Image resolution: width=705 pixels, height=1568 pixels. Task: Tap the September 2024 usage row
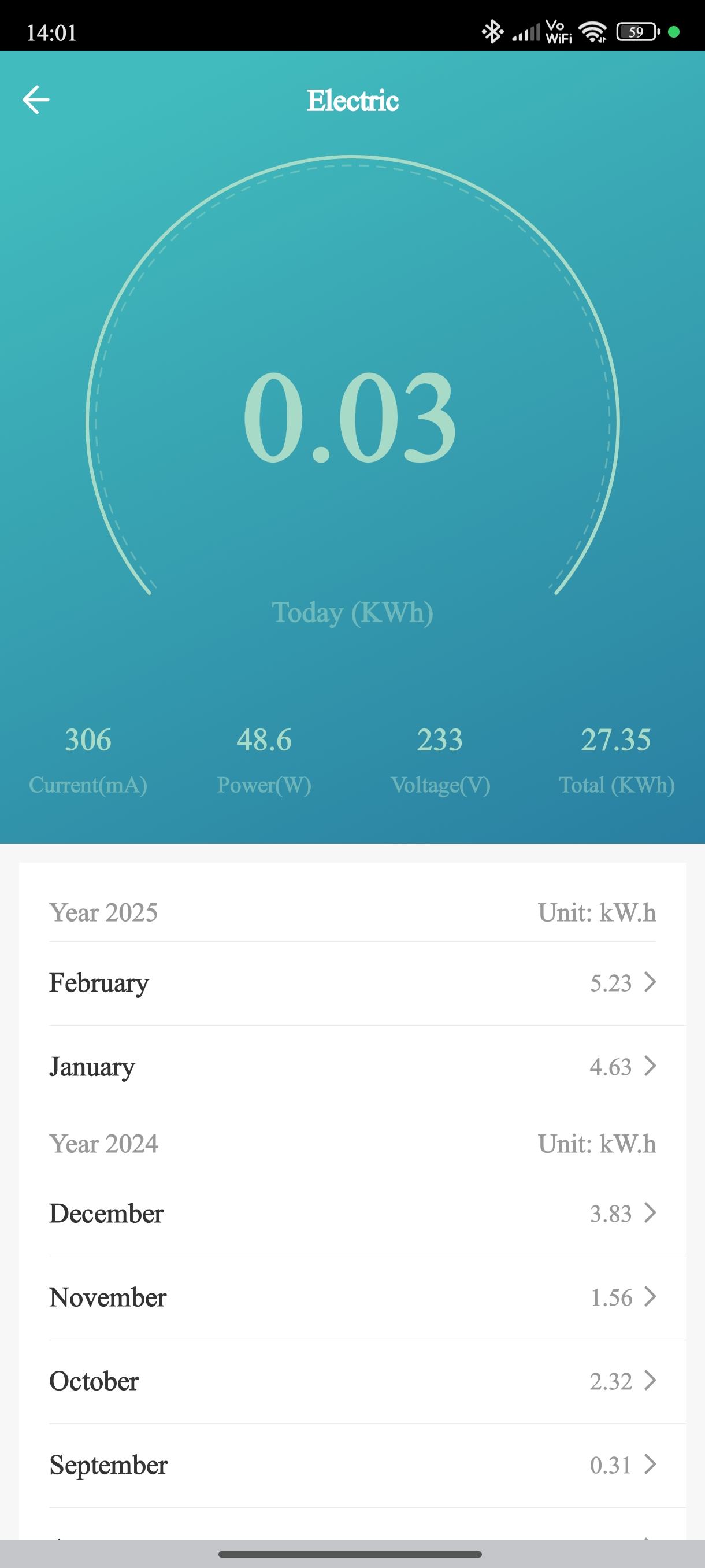coord(352,1465)
